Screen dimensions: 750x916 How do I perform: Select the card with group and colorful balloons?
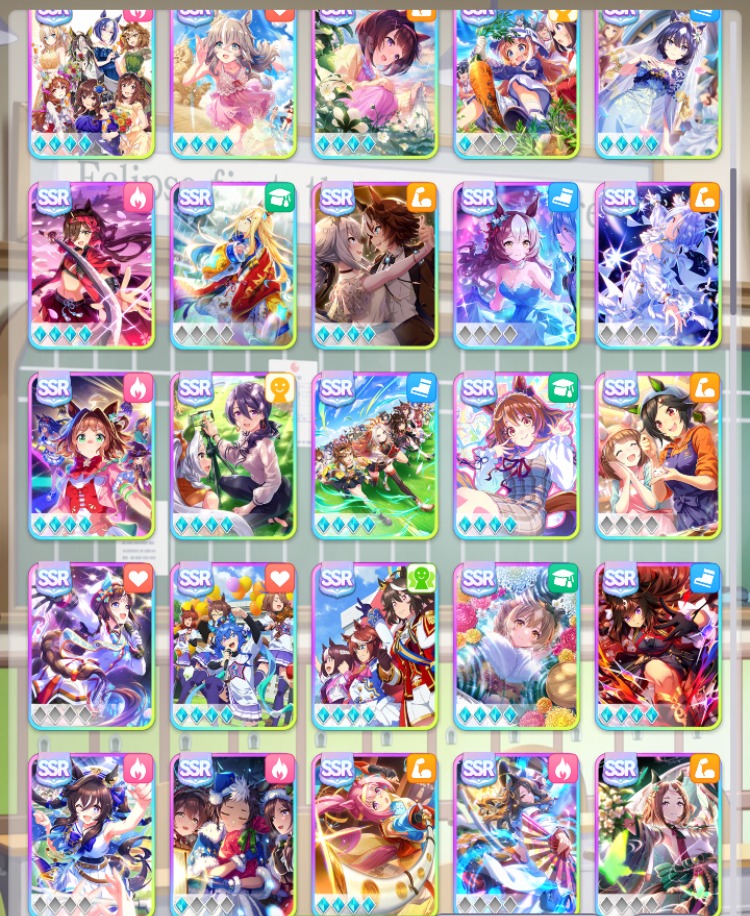pos(233,646)
